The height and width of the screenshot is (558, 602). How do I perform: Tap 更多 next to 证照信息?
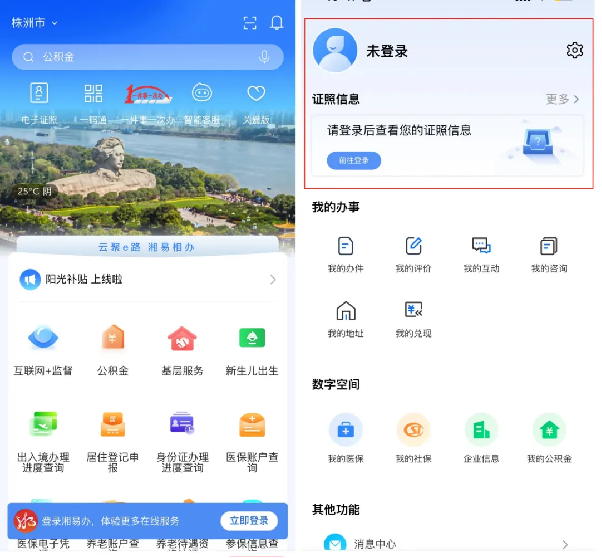pyautogui.click(x=562, y=99)
